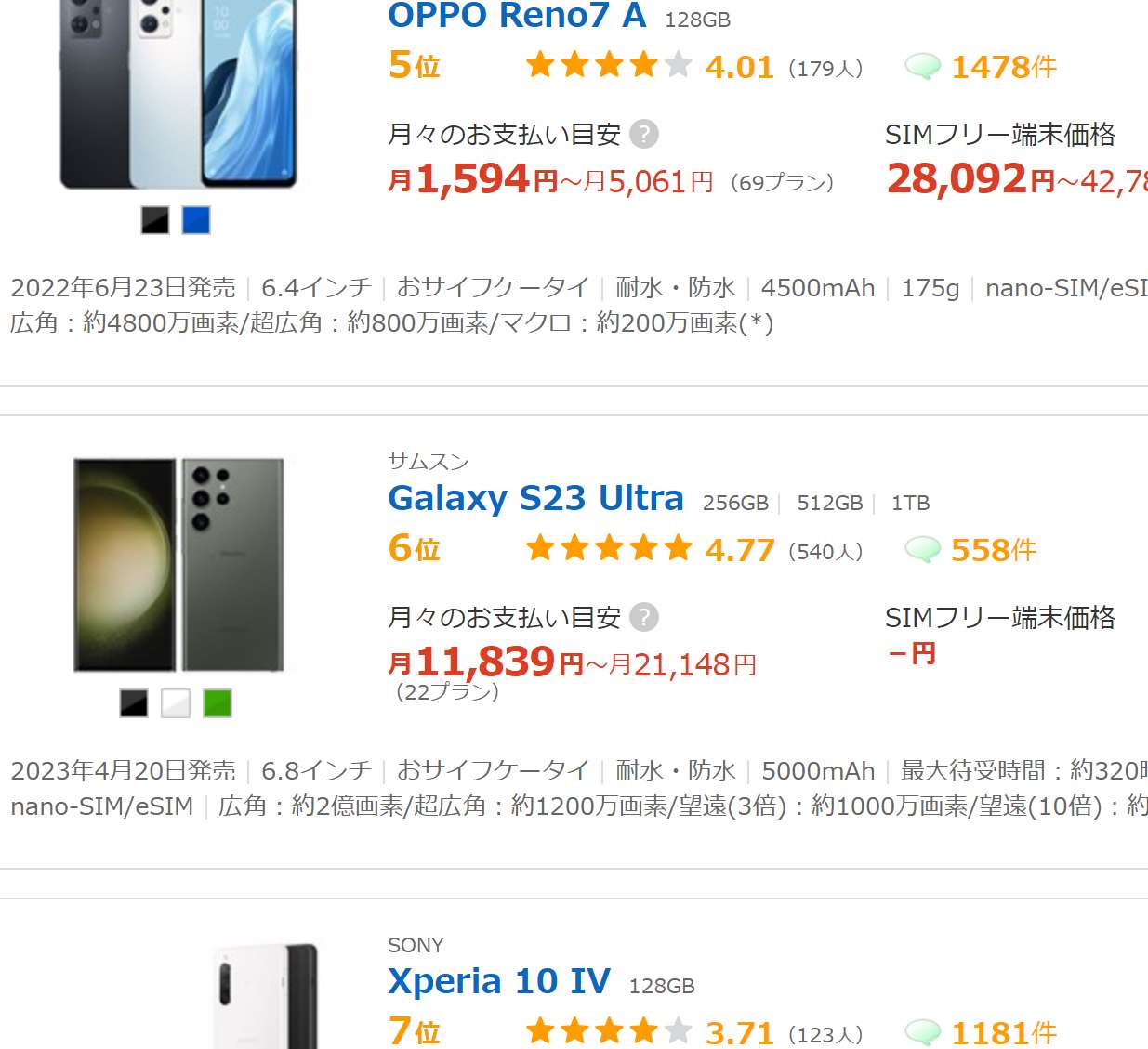Select the blue color swatch for OPPO Reno7 A
Screen dimensions: 1148x1049
click(x=196, y=220)
